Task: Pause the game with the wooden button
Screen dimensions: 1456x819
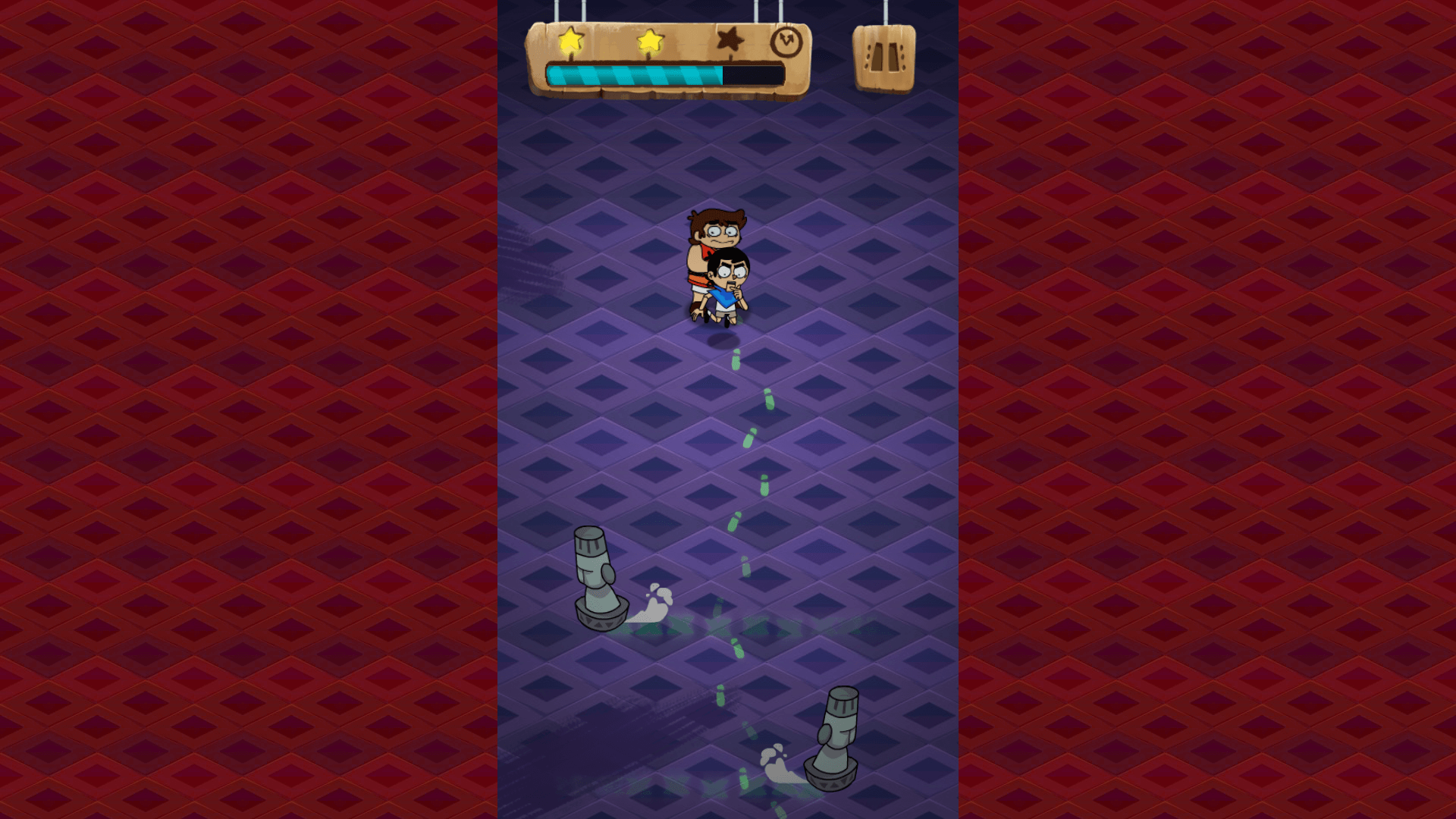Action: 884,58
